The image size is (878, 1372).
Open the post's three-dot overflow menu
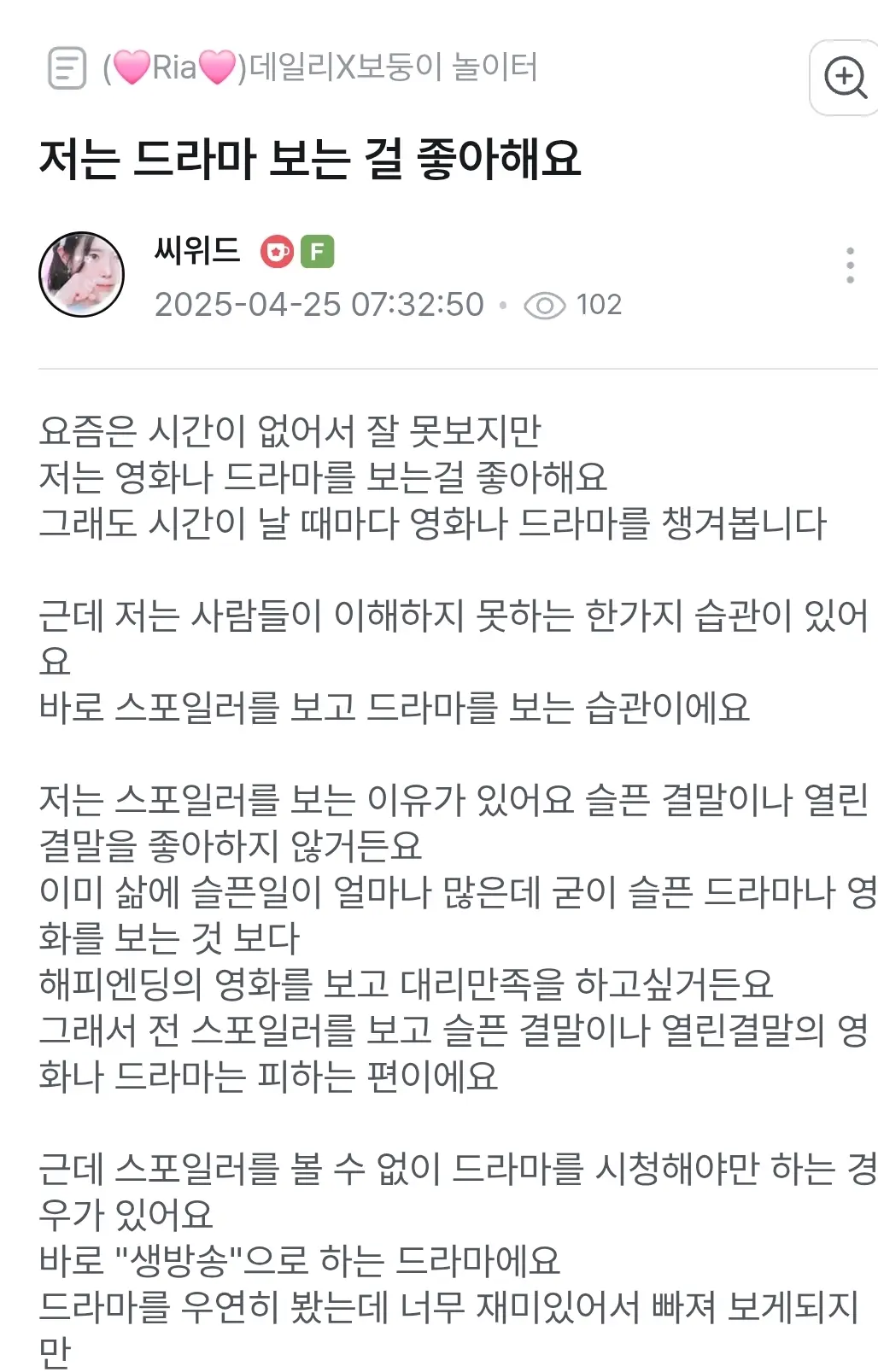pyautogui.click(x=849, y=266)
